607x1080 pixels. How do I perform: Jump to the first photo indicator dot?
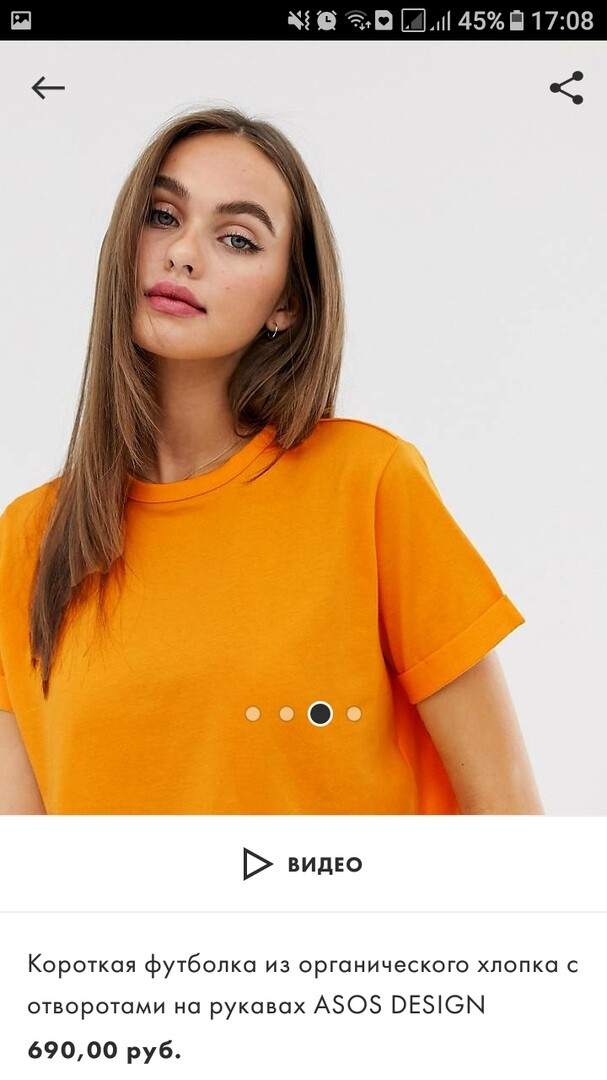(253, 713)
